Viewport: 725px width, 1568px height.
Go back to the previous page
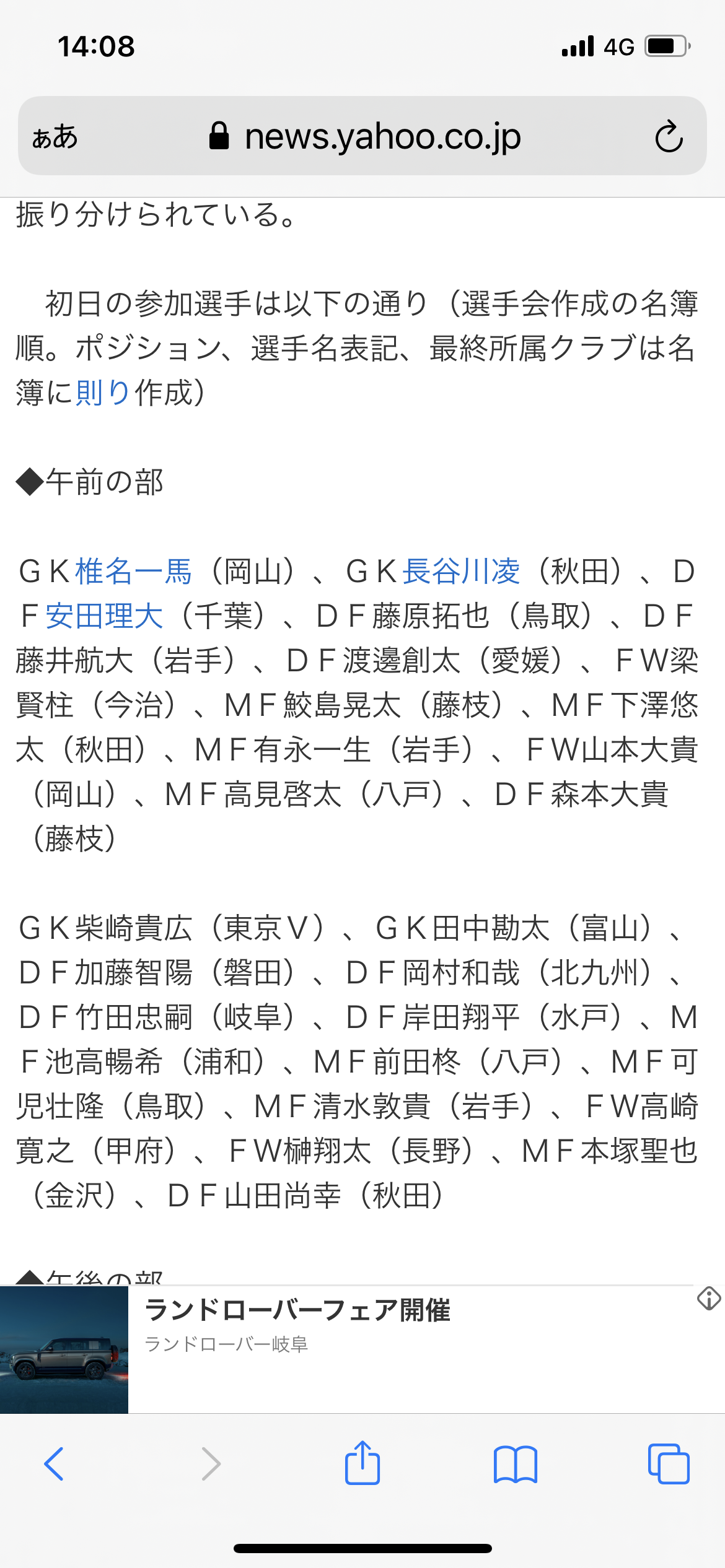pos(54,1464)
